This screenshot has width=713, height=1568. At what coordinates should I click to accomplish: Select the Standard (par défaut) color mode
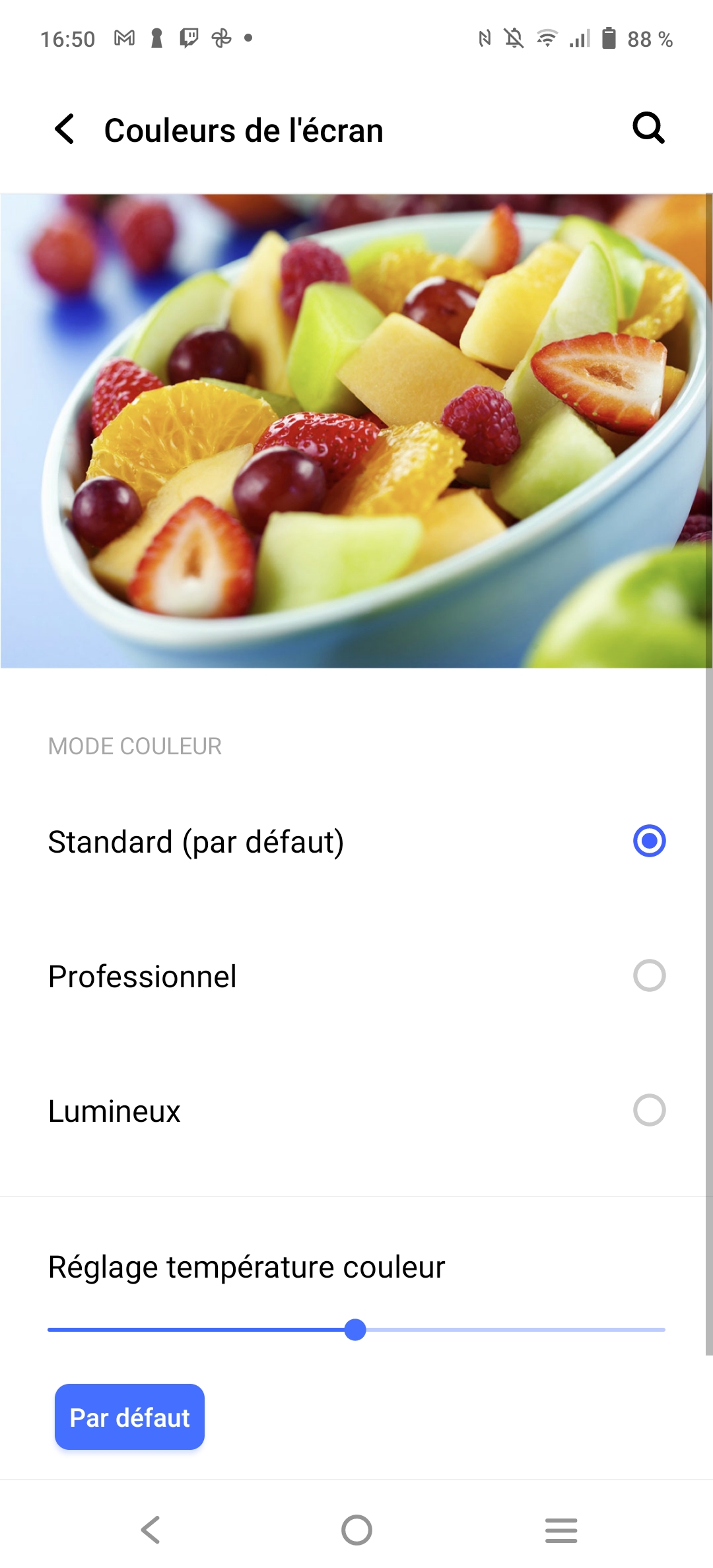(356, 841)
